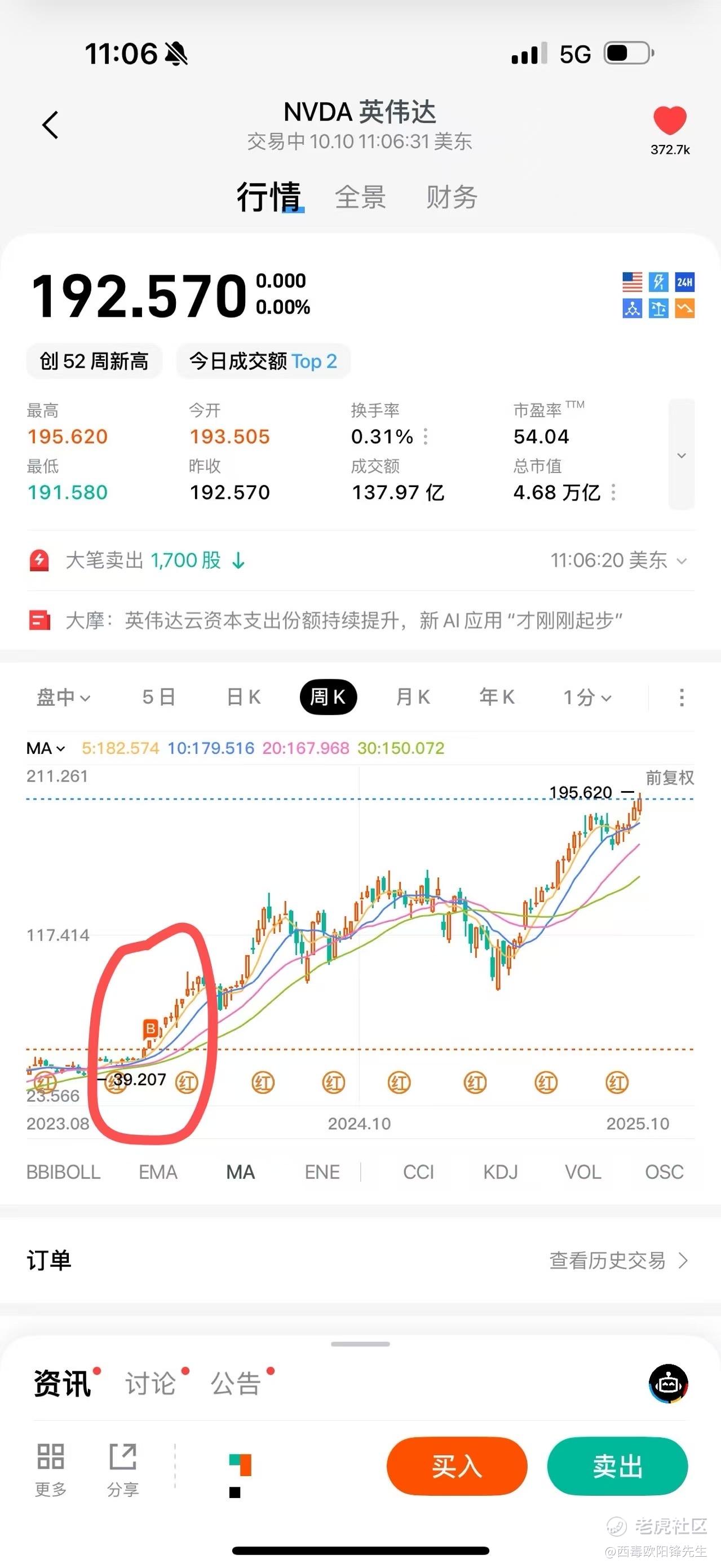The height and width of the screenshot is (1568, 721).
Task: Open the MA indicator dropdown
Action: 46,748
